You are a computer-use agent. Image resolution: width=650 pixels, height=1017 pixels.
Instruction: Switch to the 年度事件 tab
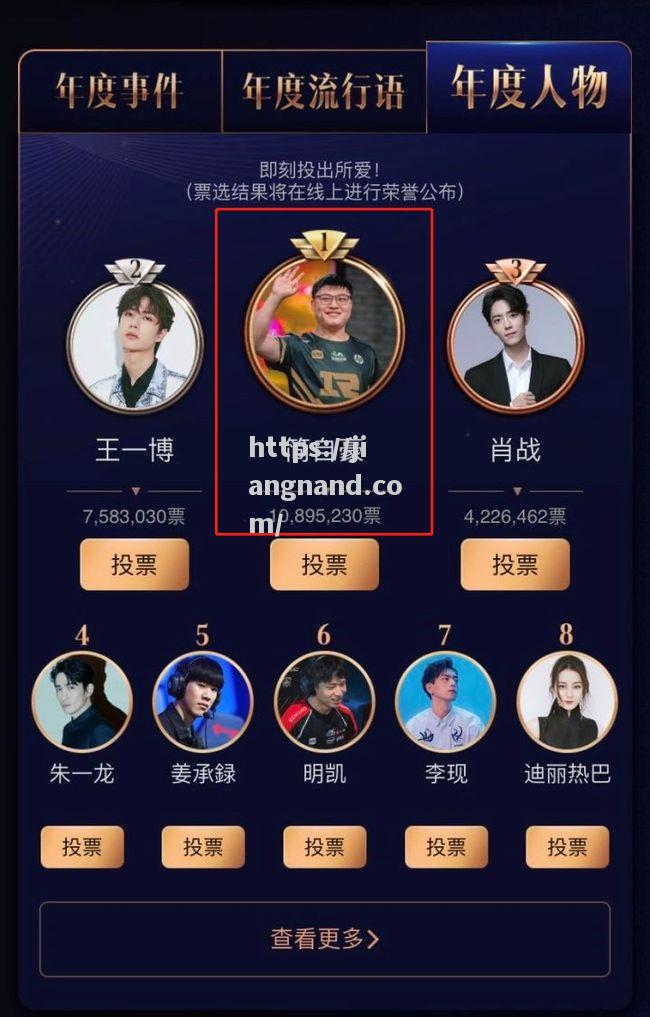tap(119, 91)
